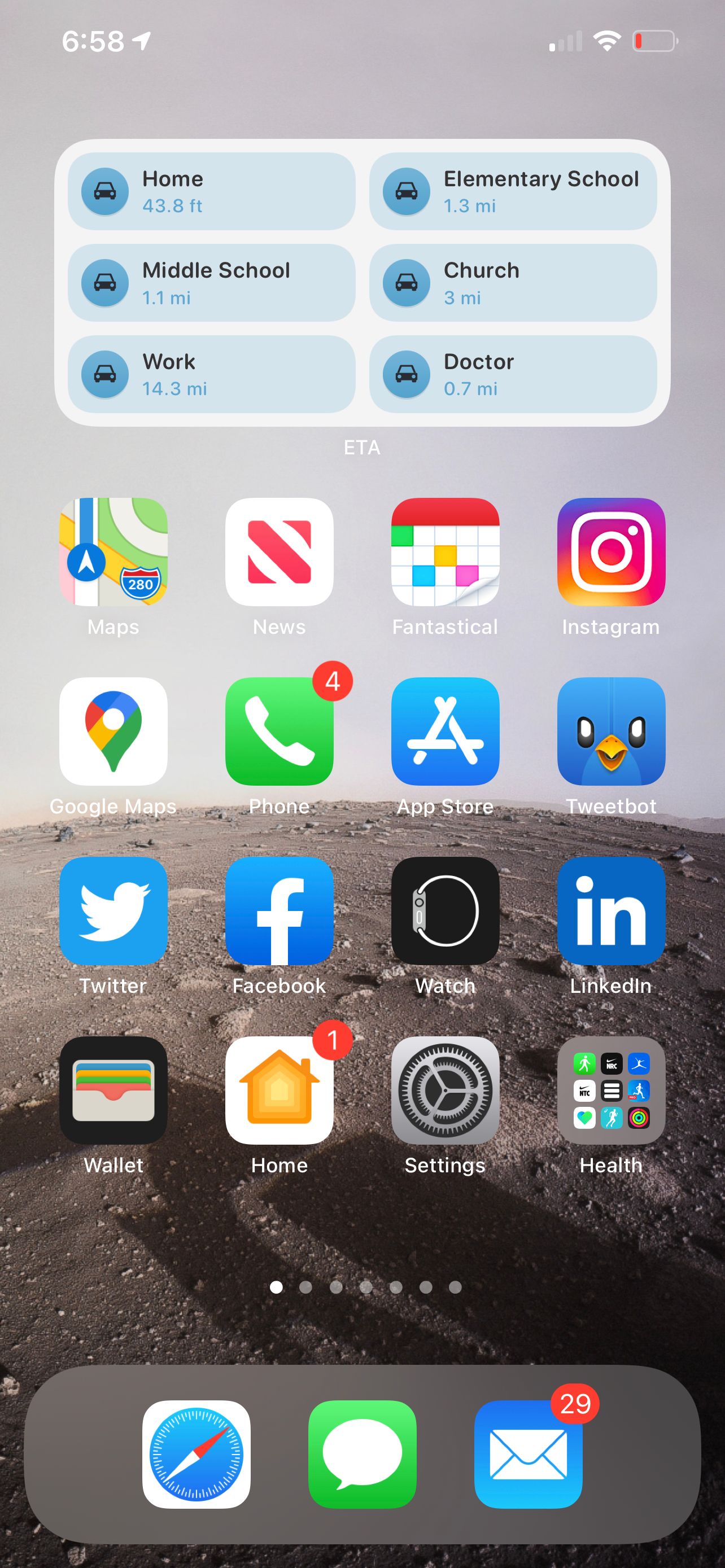
Task: Get ETA to Work in widget
Action: [211, 374]
